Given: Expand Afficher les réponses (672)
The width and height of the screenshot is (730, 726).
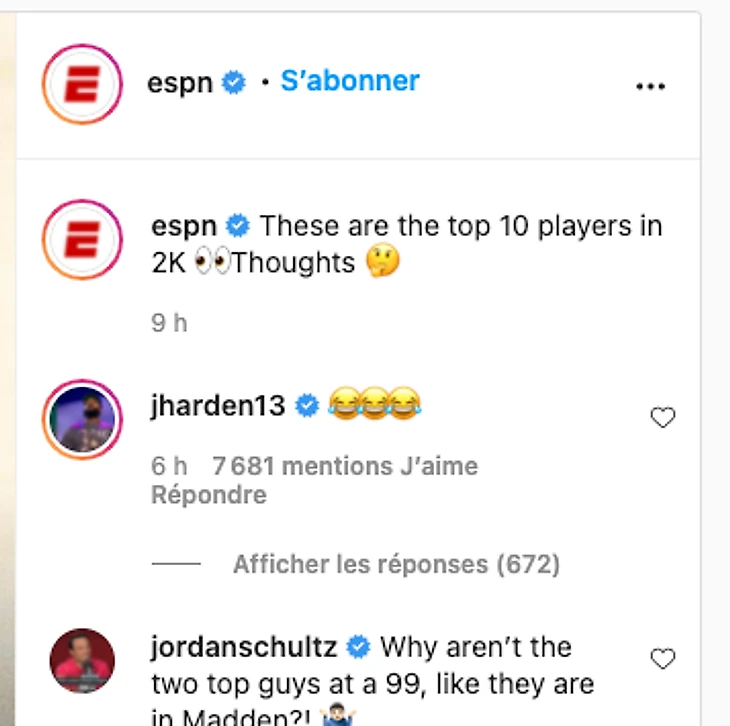Looking at the screenshot, I should [x=396, y=564].
